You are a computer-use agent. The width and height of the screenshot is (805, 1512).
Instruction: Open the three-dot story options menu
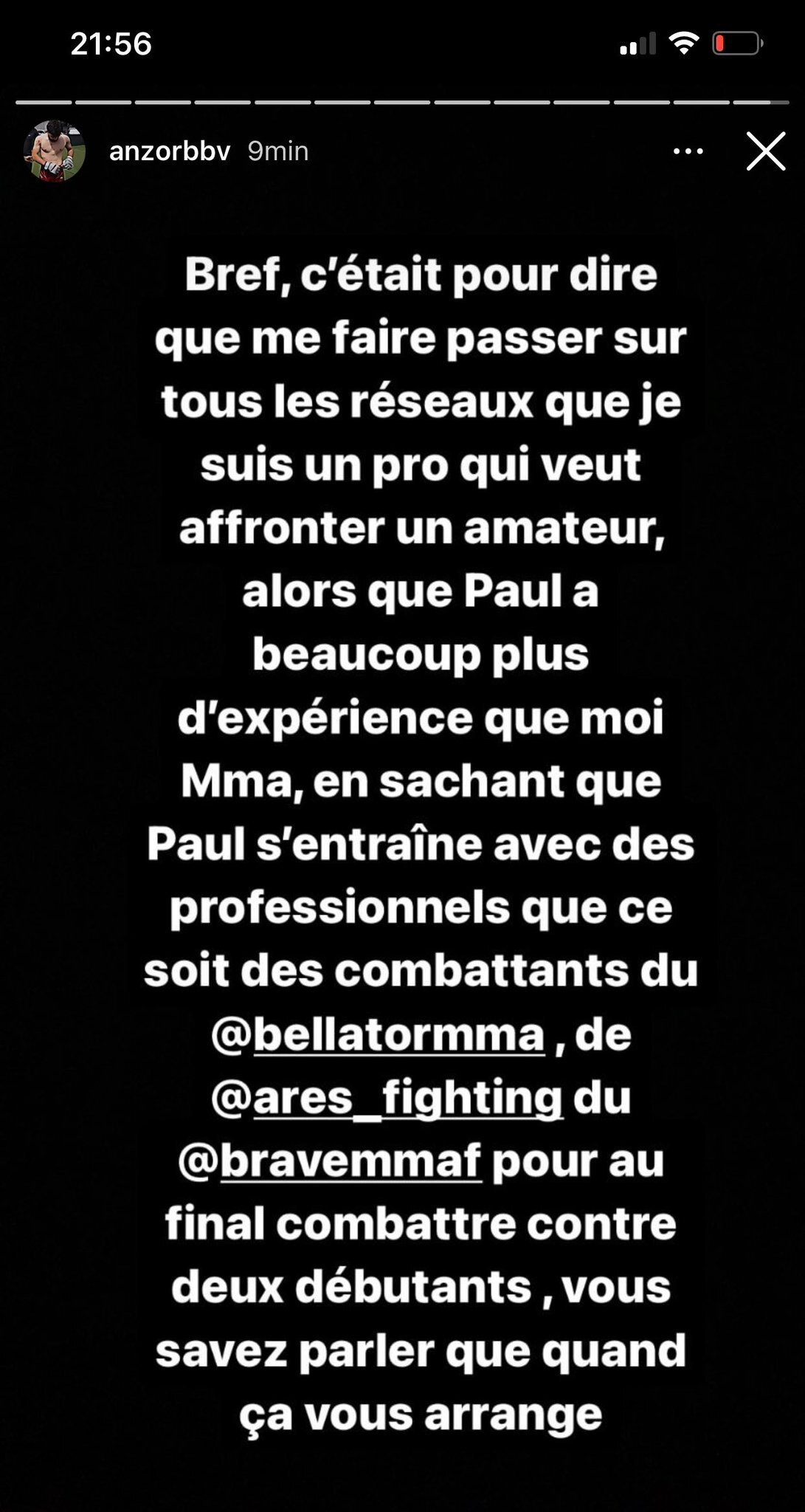click(688, 151)
